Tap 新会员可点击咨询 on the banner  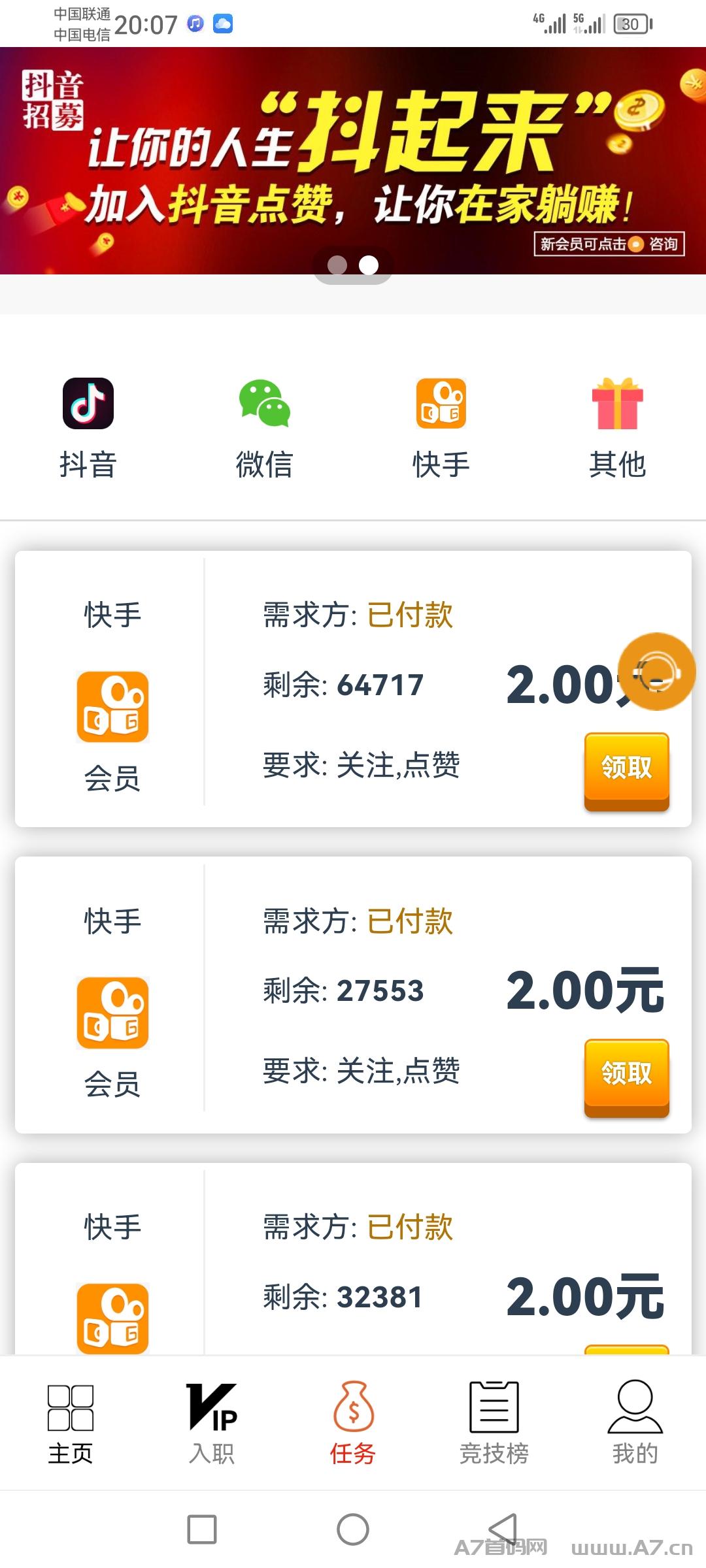click(x=609, y=244)
